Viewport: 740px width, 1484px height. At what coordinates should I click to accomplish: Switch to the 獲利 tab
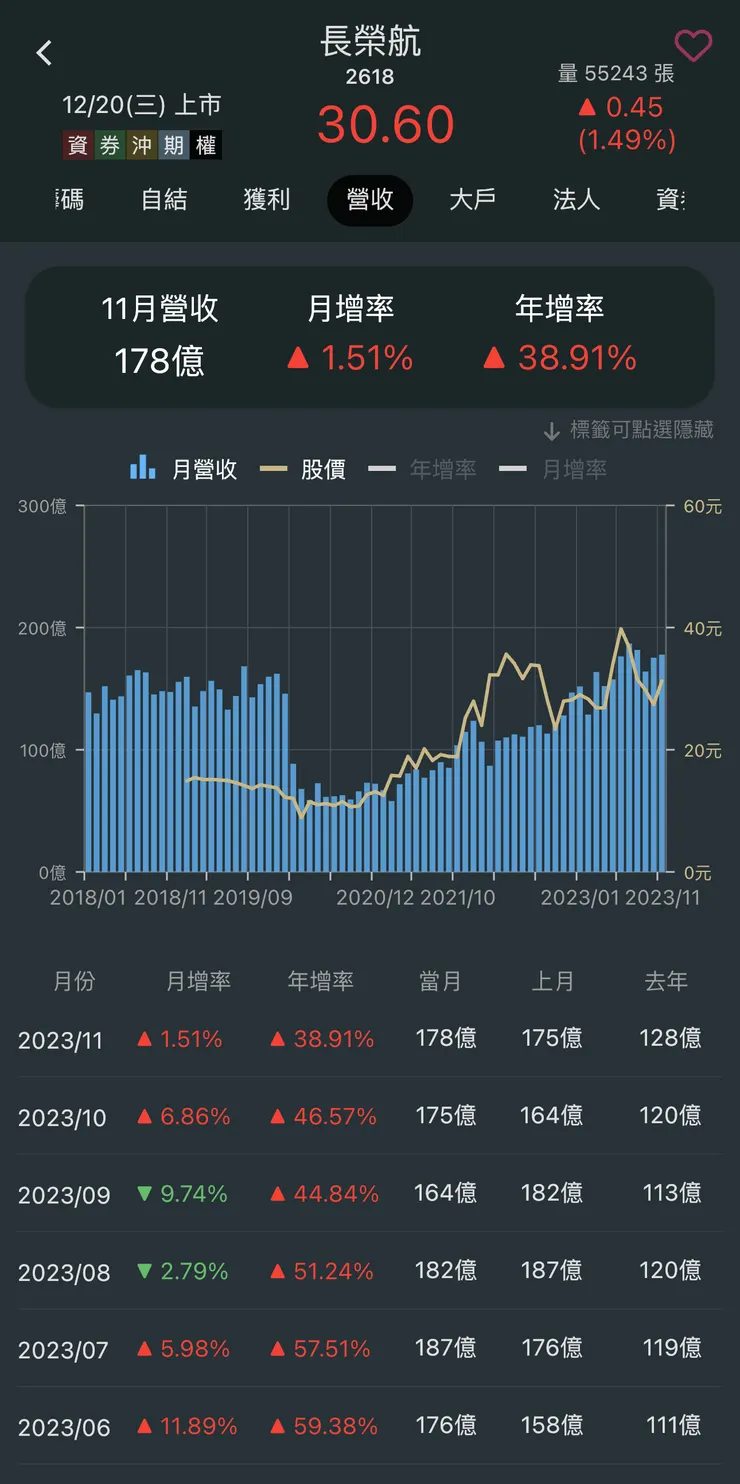click(267, 200)
